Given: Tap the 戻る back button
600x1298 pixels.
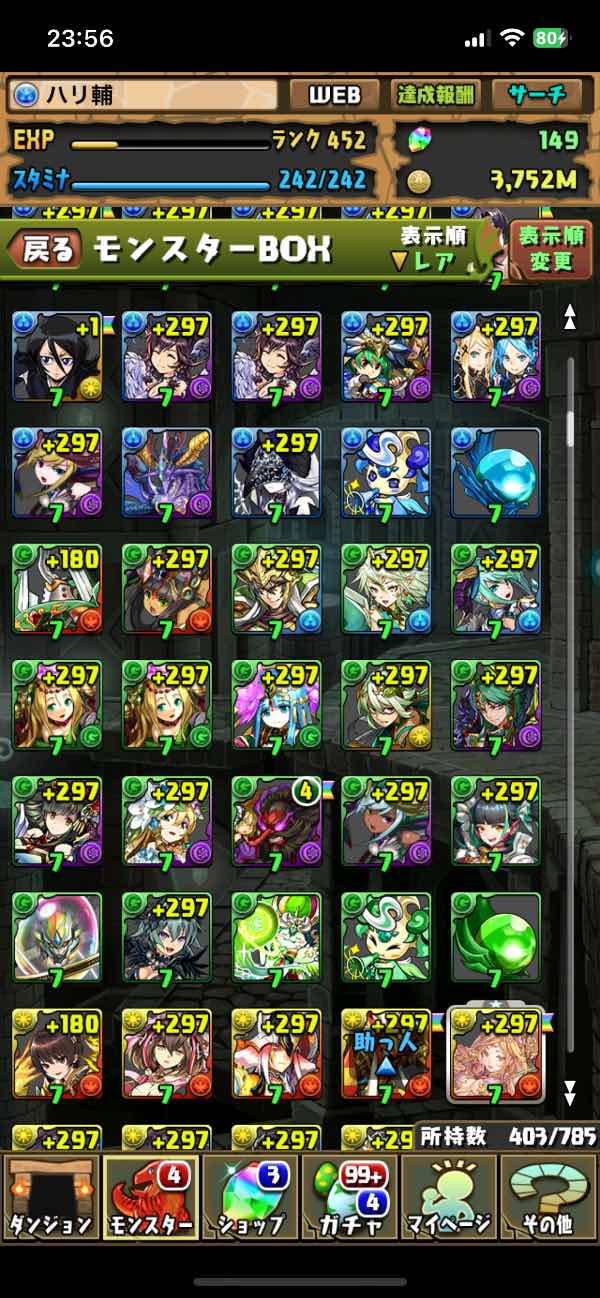Looking at the screenshot, I should (46, 250).
